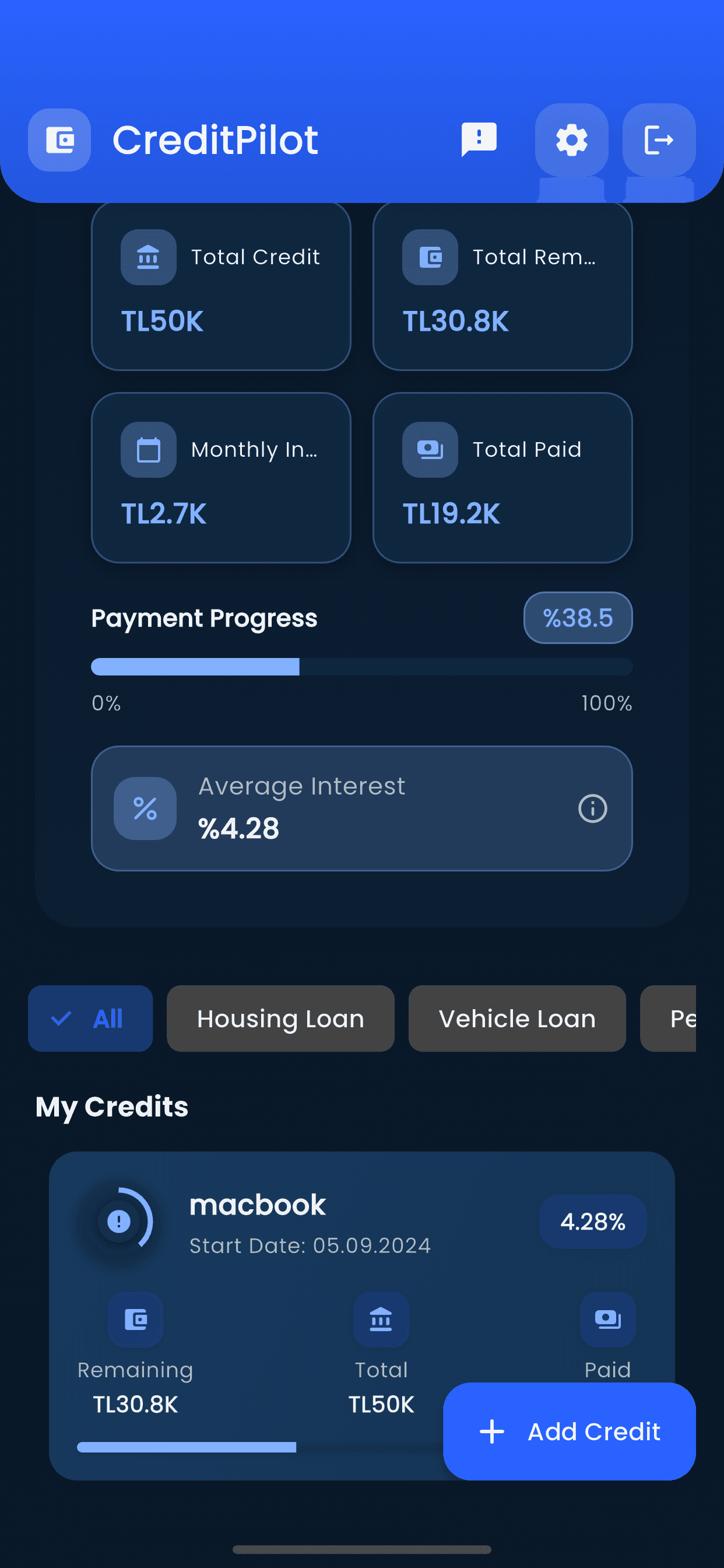This screenshot has width=724, height=1568.
Task: Click the wallet icon on Total Remaining card
Action: click(x=430, y=256)
